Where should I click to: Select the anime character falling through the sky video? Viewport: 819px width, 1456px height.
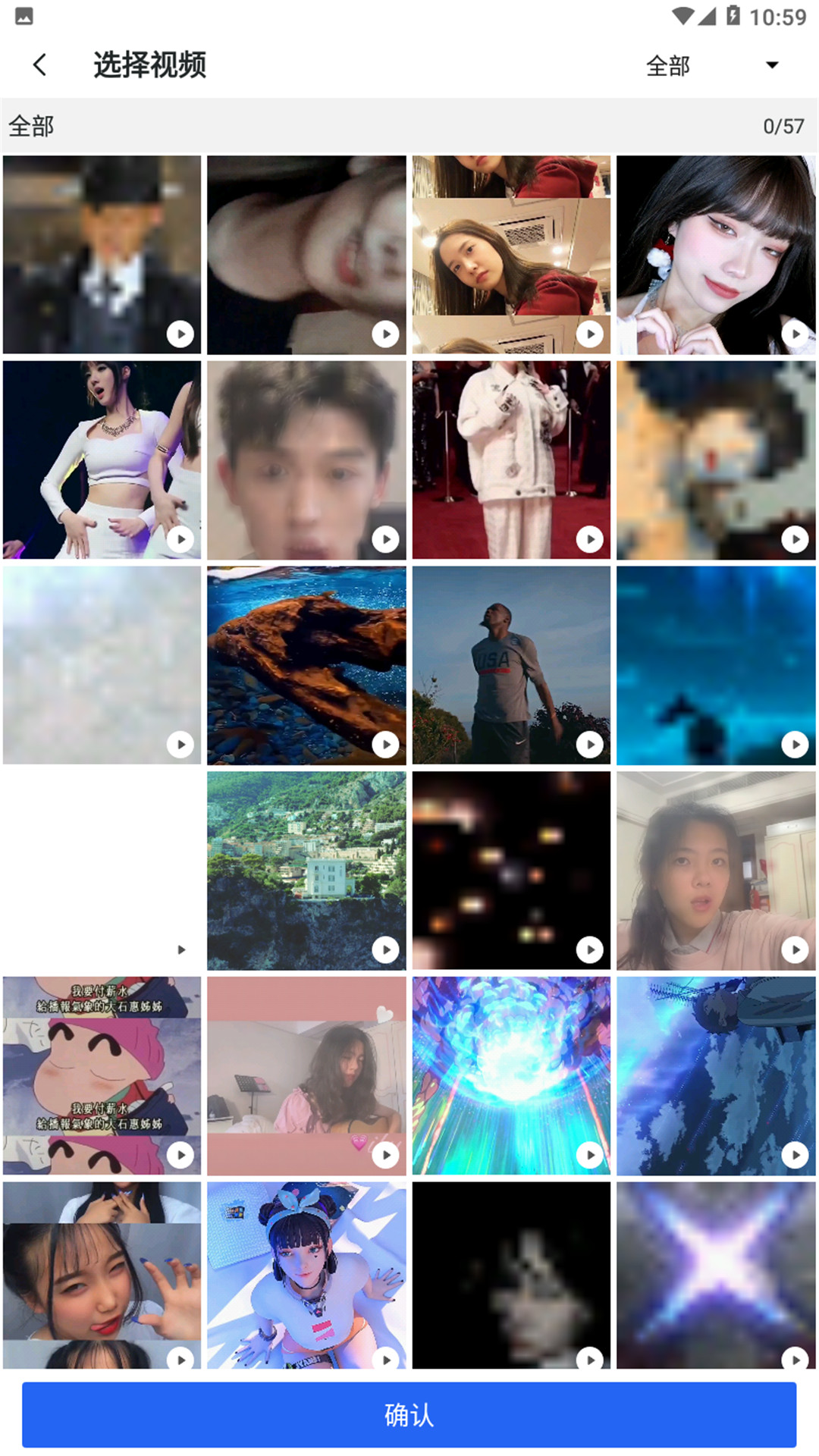[x=715, y=1075]
